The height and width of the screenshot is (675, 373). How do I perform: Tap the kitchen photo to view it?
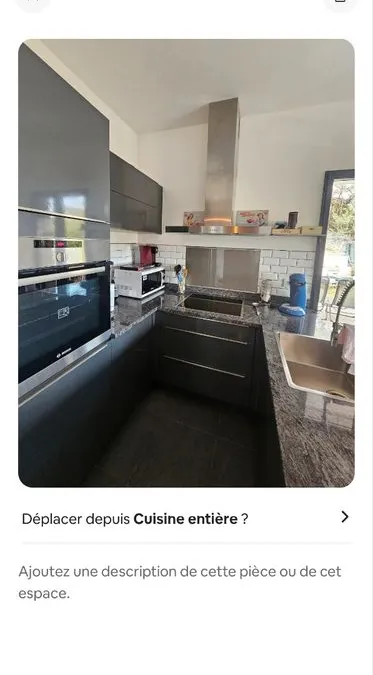(x=186, y=263)
